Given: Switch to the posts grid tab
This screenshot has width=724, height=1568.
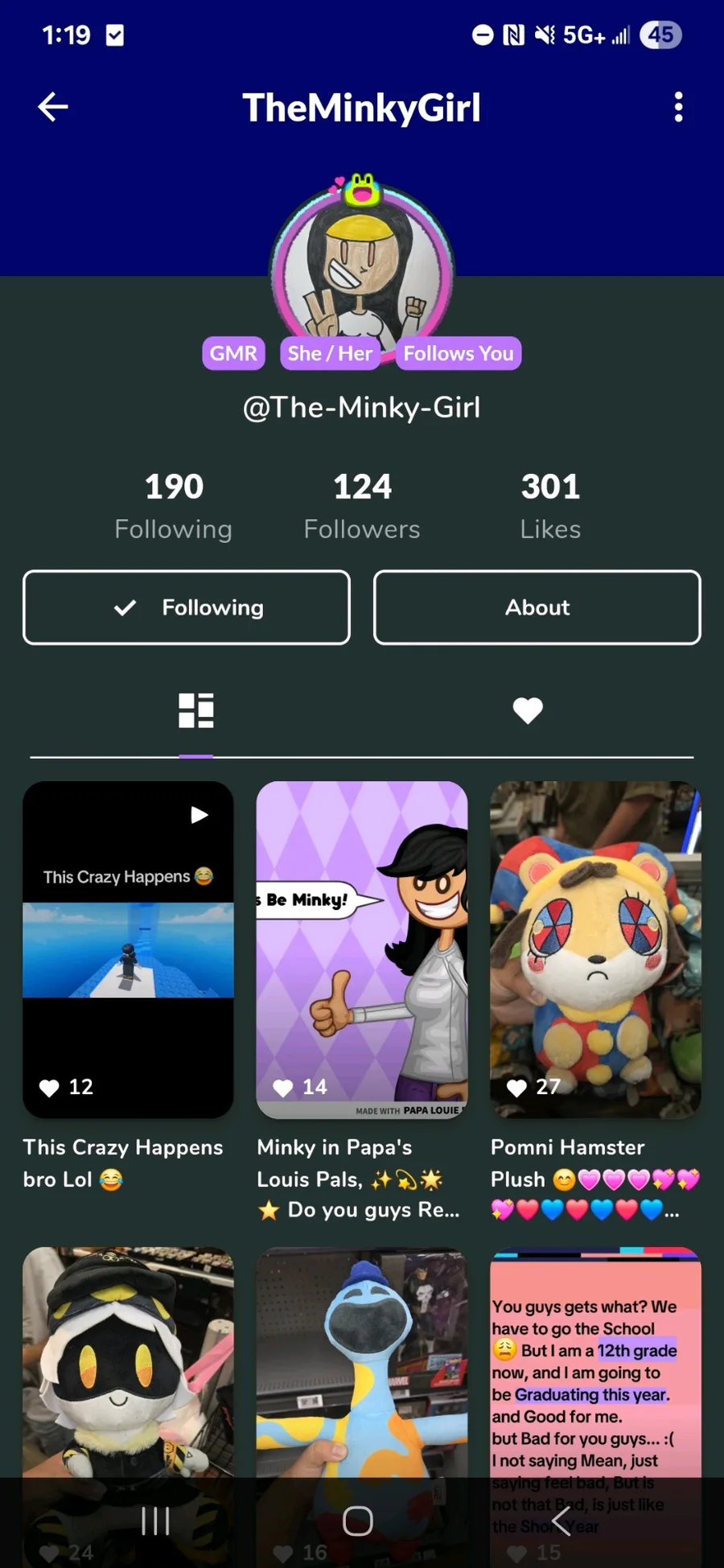Looking at the screenshot, I should pyautogui.click(x=196, y=710).
